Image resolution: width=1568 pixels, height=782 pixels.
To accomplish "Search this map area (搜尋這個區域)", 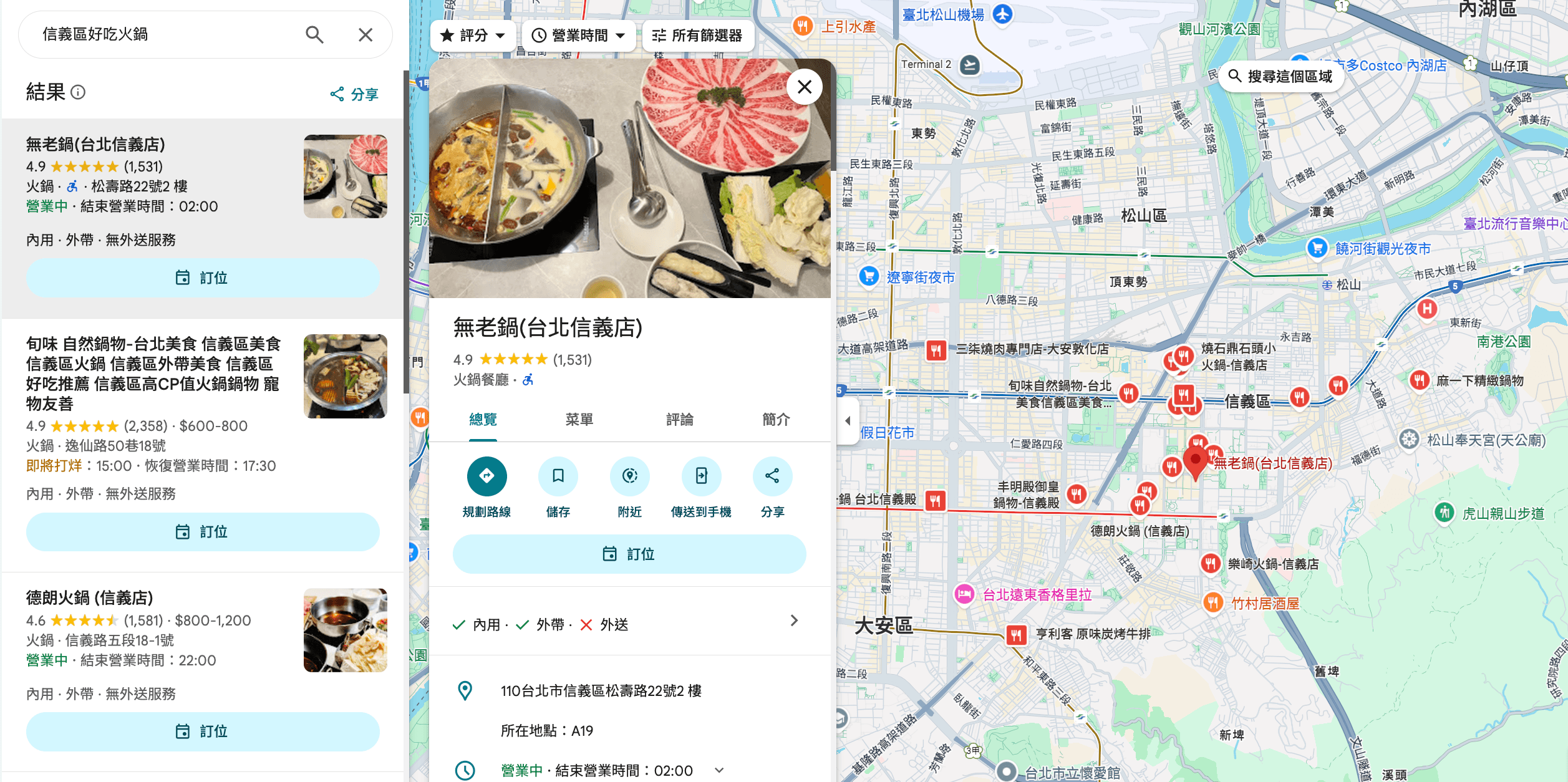I will tap(1281, 77).
